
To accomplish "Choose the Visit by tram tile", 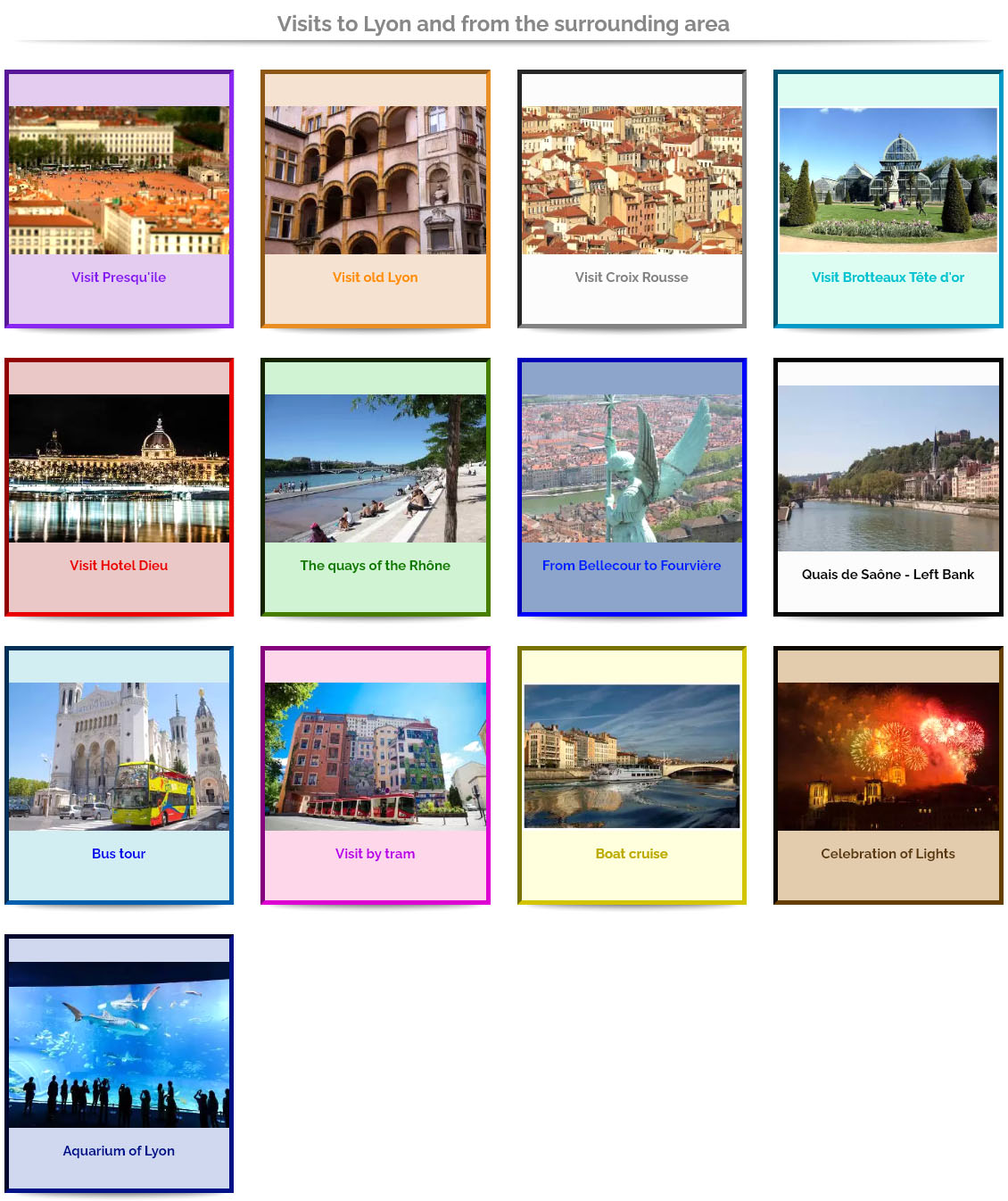I will pos(376,775).
